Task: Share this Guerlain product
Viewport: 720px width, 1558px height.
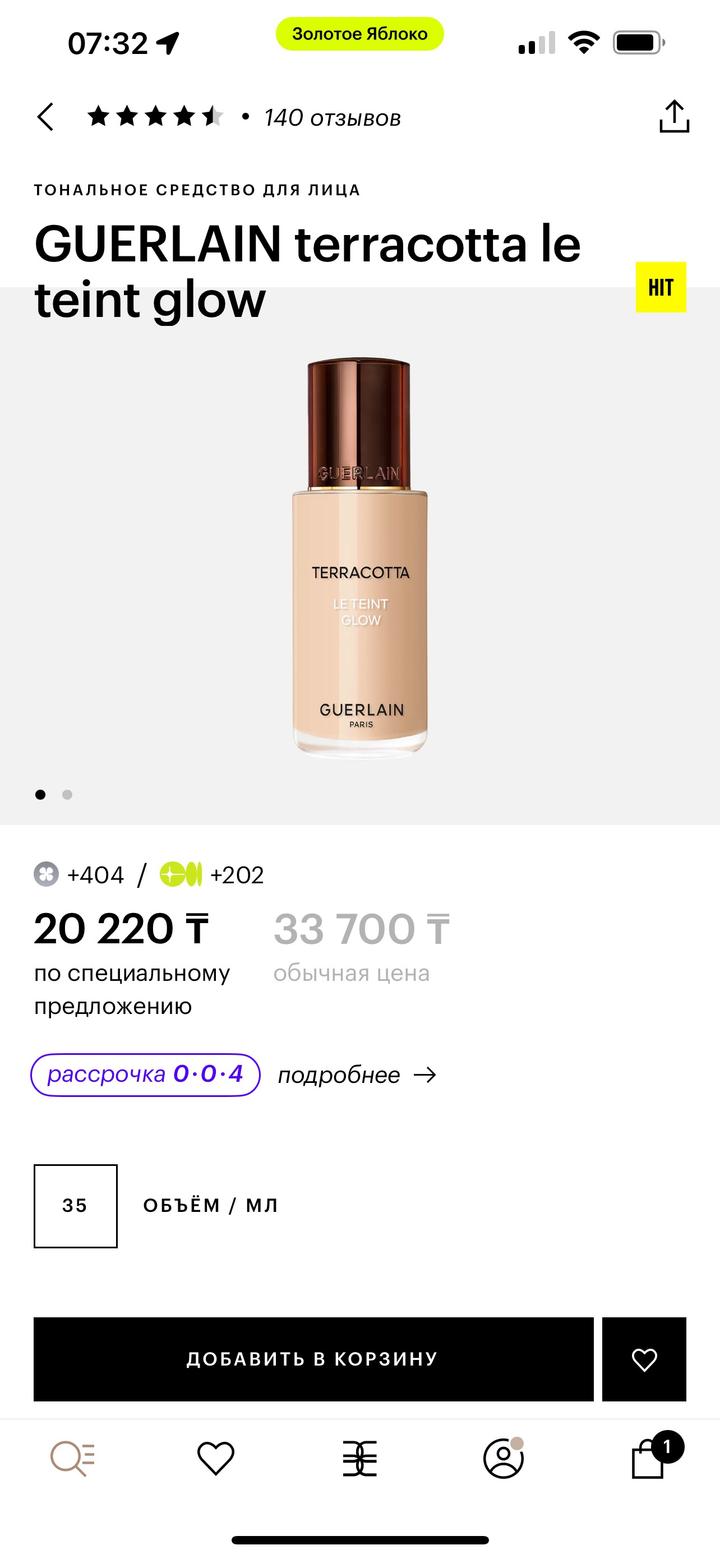Action: click(674, 117)
